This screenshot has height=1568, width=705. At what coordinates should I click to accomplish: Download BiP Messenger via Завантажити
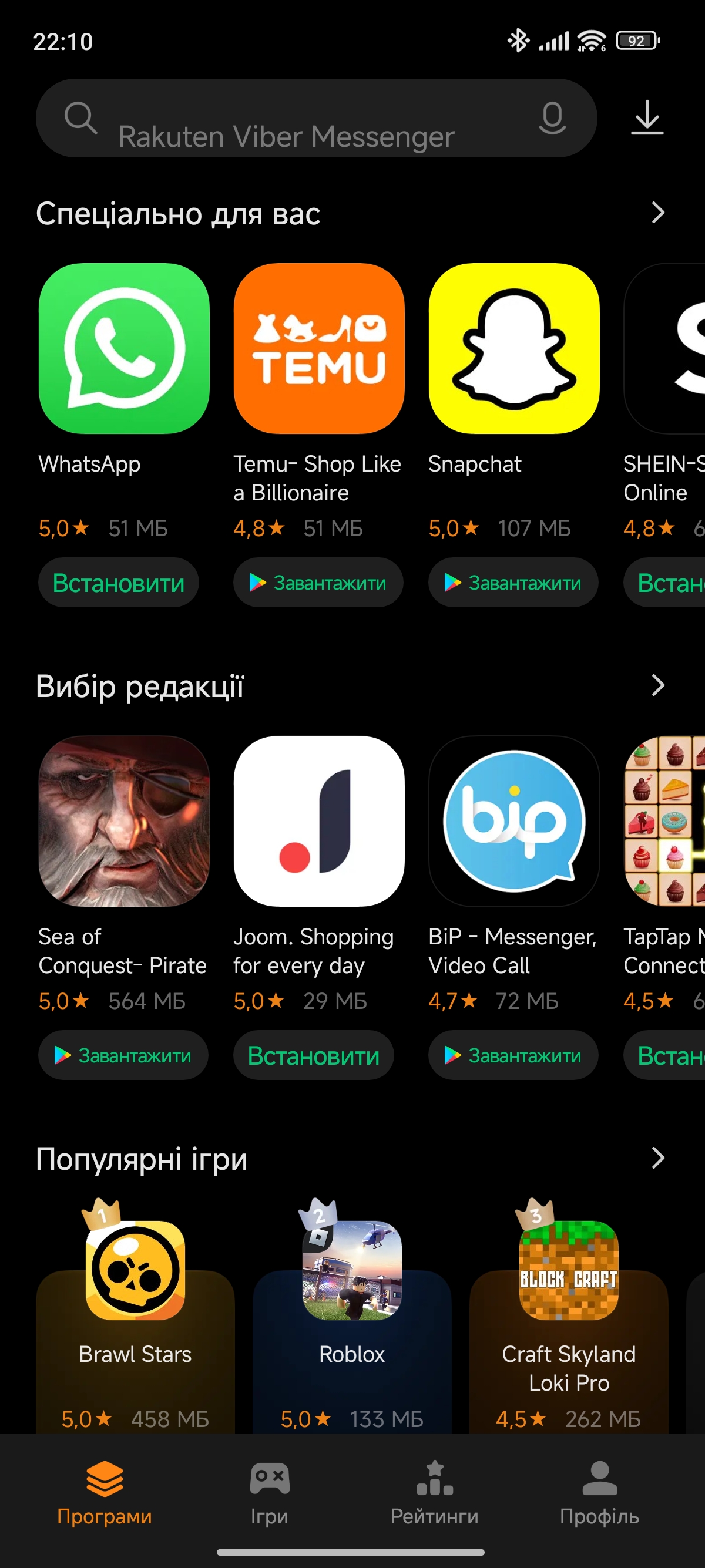point(513,1055)
